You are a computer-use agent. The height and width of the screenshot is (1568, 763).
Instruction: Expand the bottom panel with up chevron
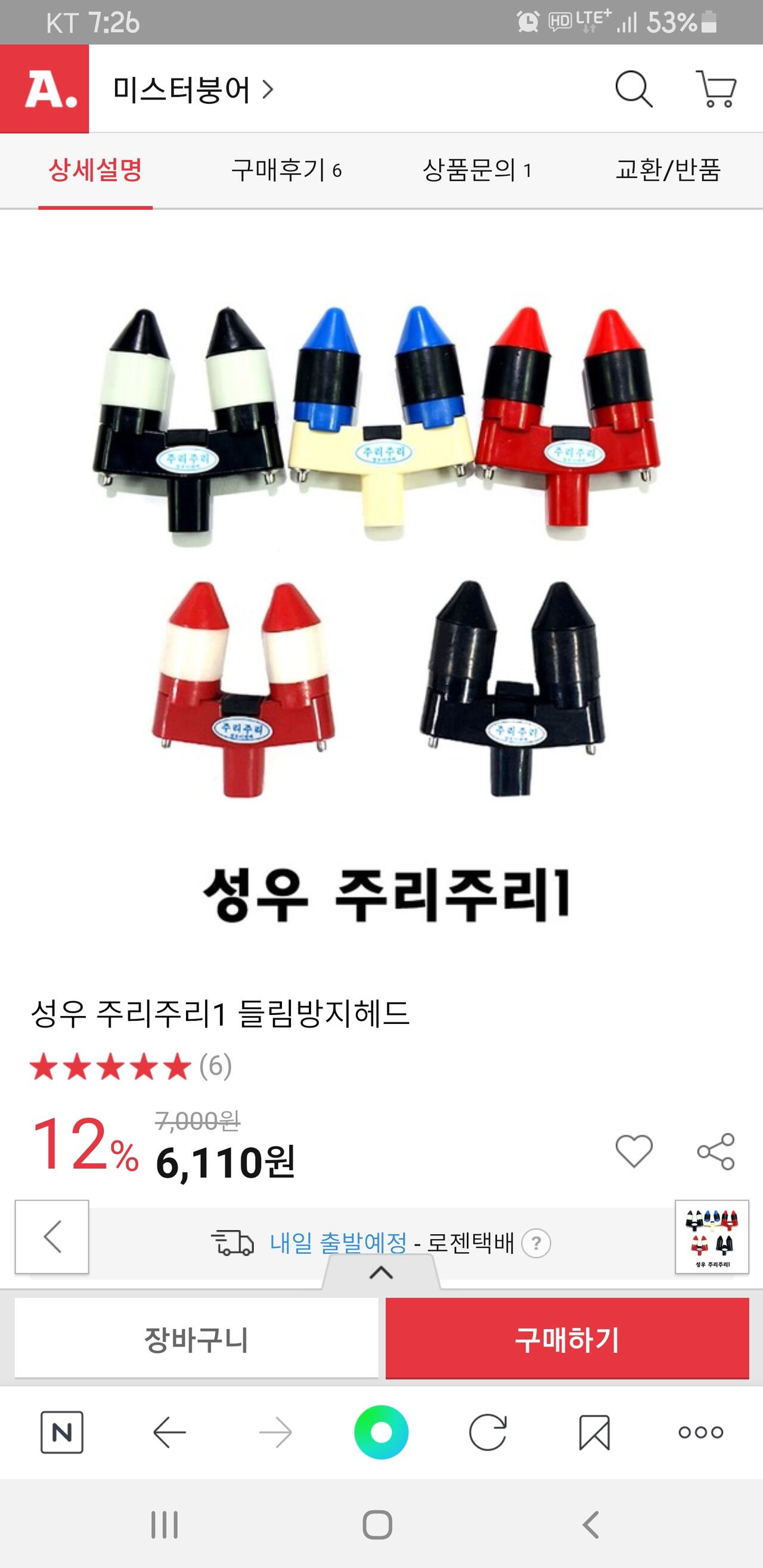[x=381, y=1272]
